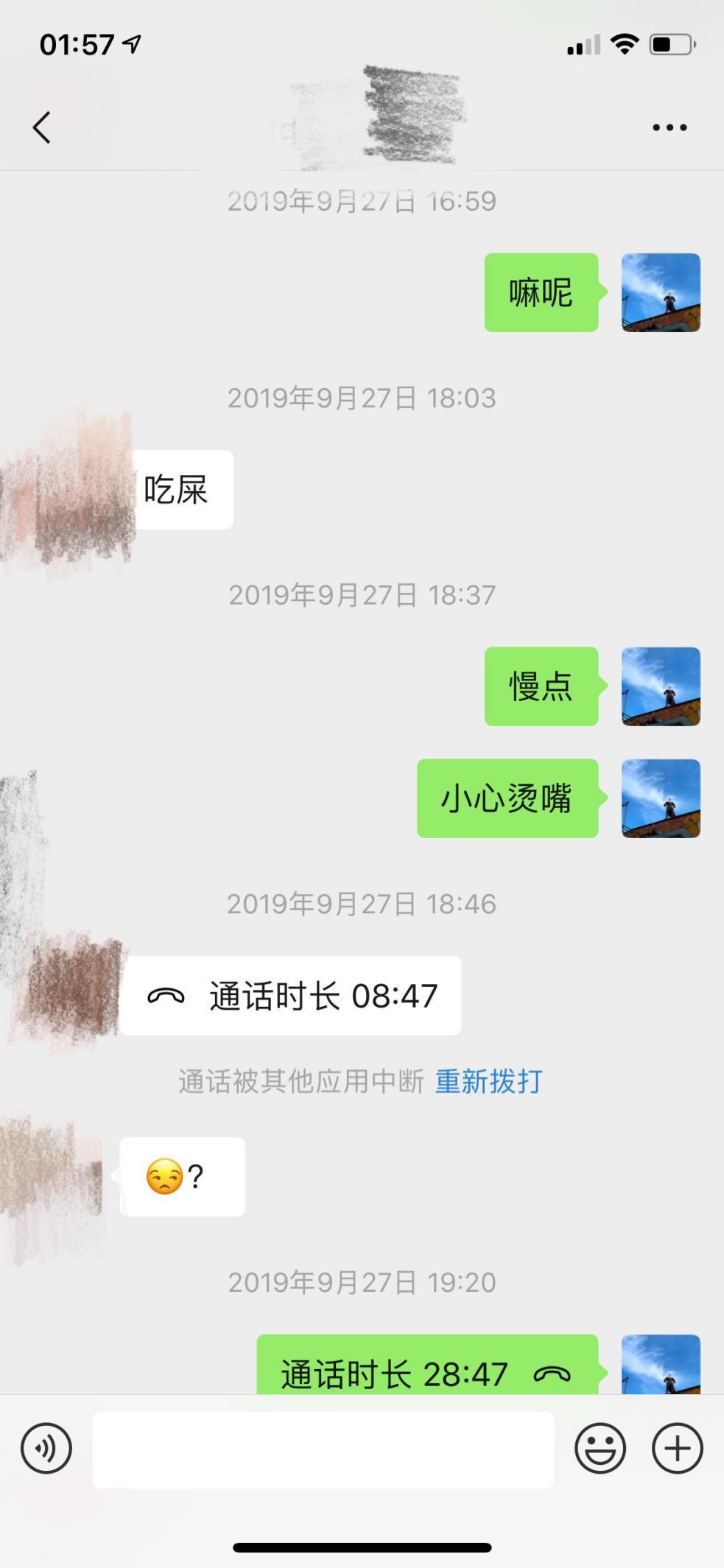
Task: Tap the location arrow icon next to the clock
Action: coord(130,44)
